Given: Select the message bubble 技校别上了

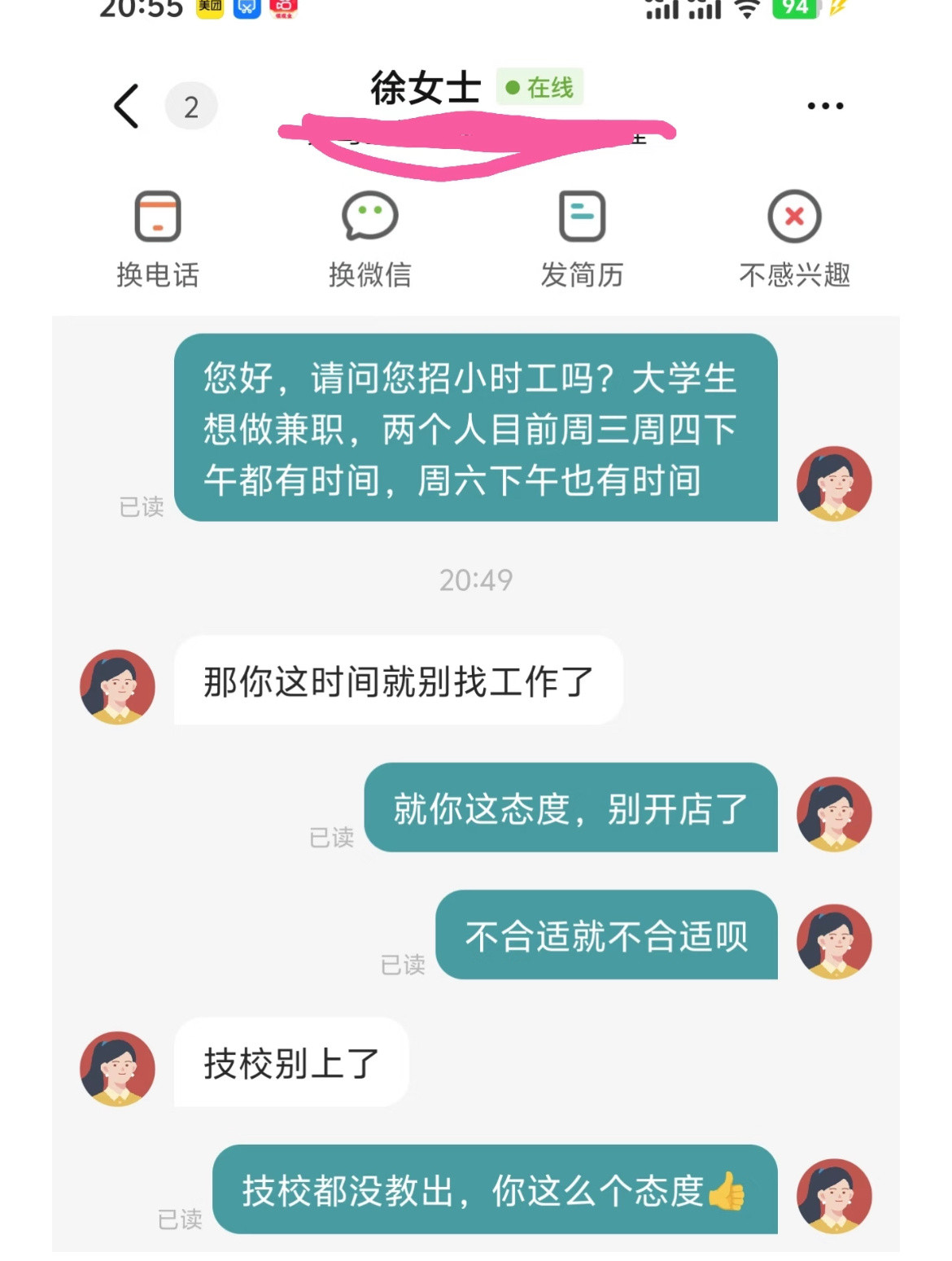Looking at the screenshot, I should coord(289,1062).
